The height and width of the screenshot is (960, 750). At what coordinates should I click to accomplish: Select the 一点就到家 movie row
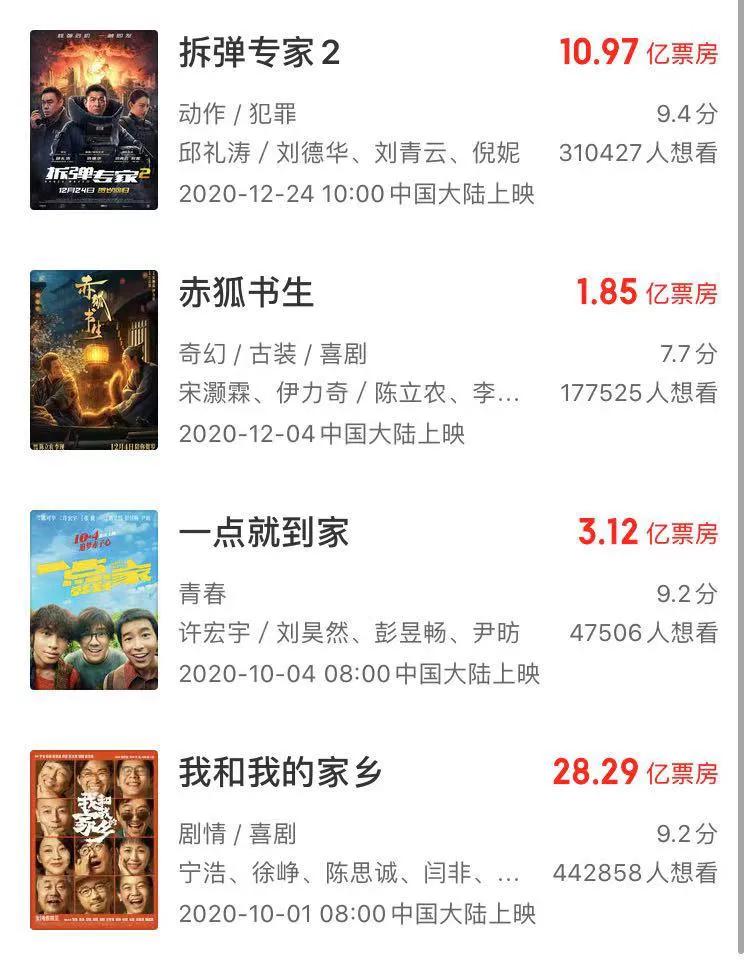(x=263, y=532)
